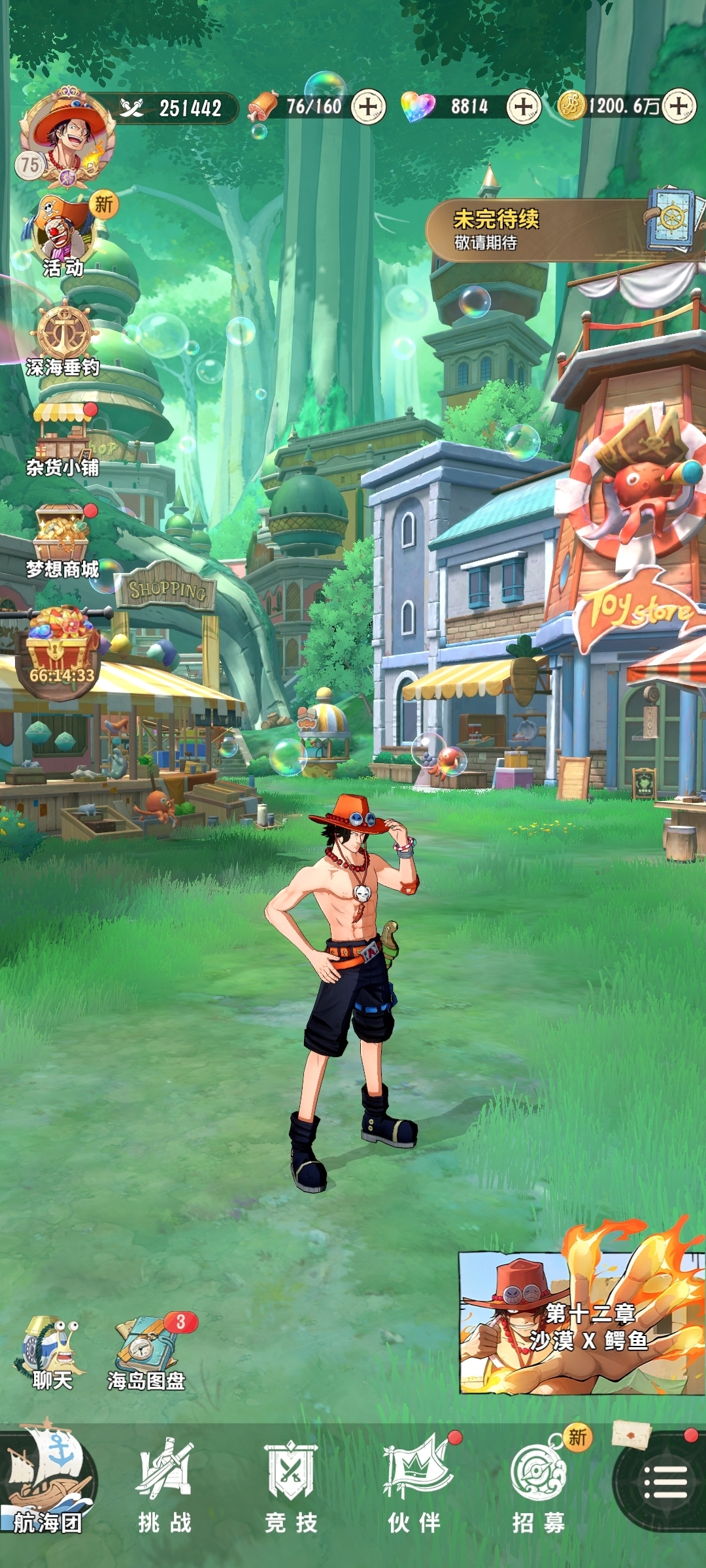Image resolution: width=706 pixels, height=1568 pixels.
Task: Add stamina with the meat plus button
Action: (x=368, y=106)
